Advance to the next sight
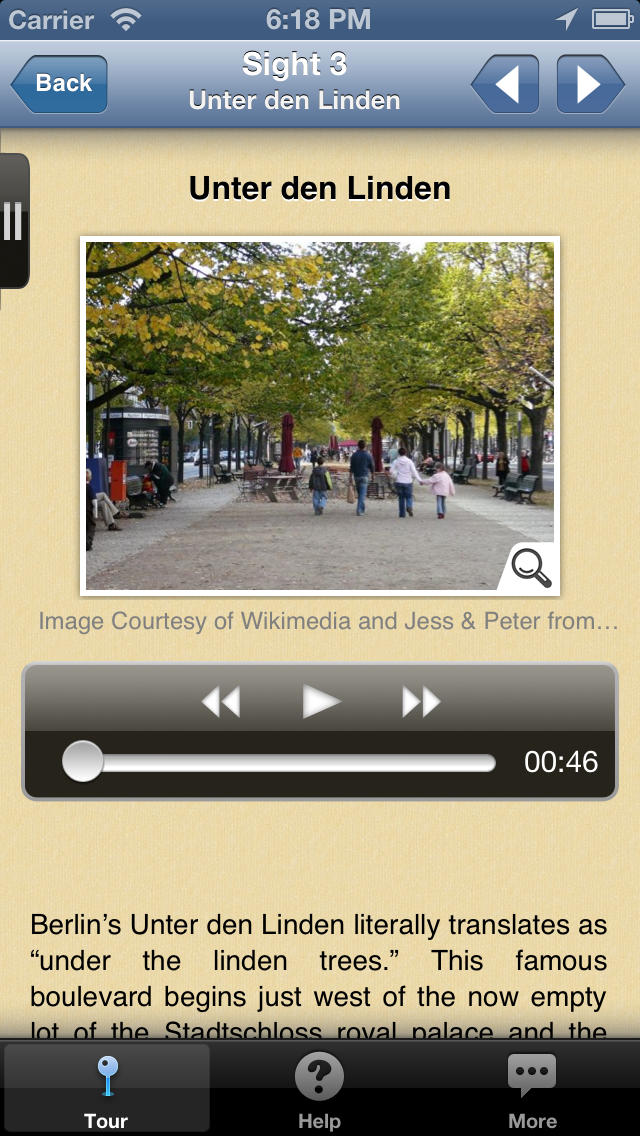This screenshot has width=640, height=1136. click(590, 84)
